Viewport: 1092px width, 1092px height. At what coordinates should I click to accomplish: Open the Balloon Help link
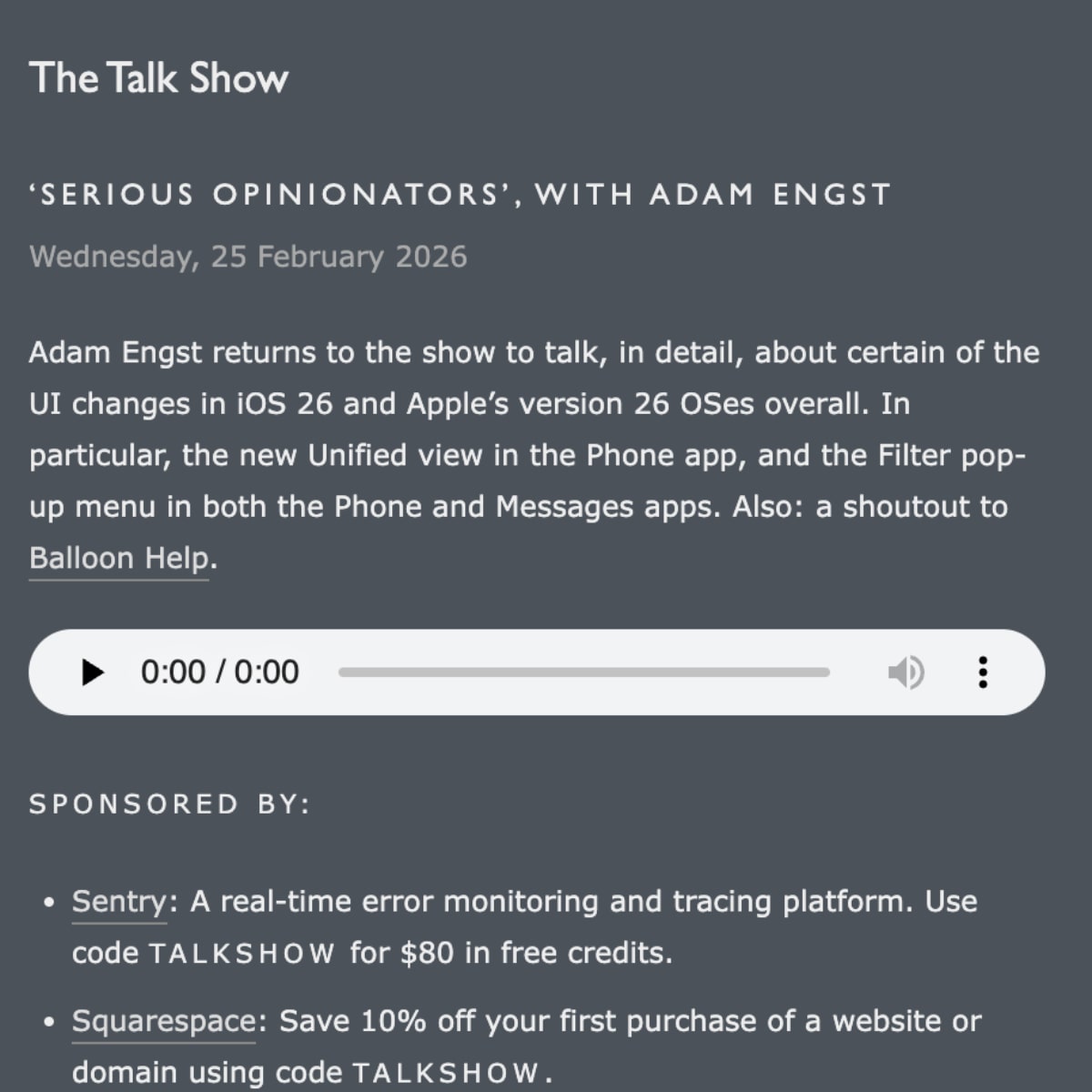click(119, 558)
